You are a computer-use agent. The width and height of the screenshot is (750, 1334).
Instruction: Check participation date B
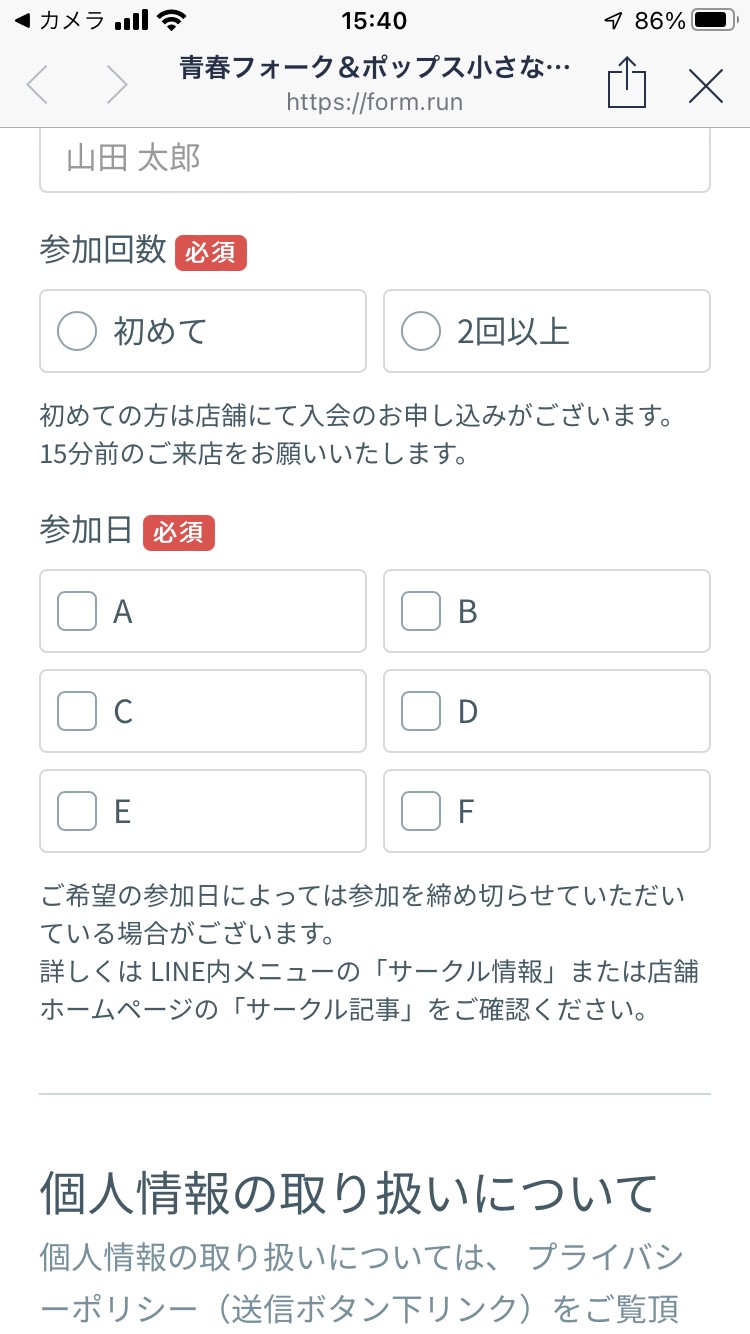pyautogui.click(x=547, y=611)
